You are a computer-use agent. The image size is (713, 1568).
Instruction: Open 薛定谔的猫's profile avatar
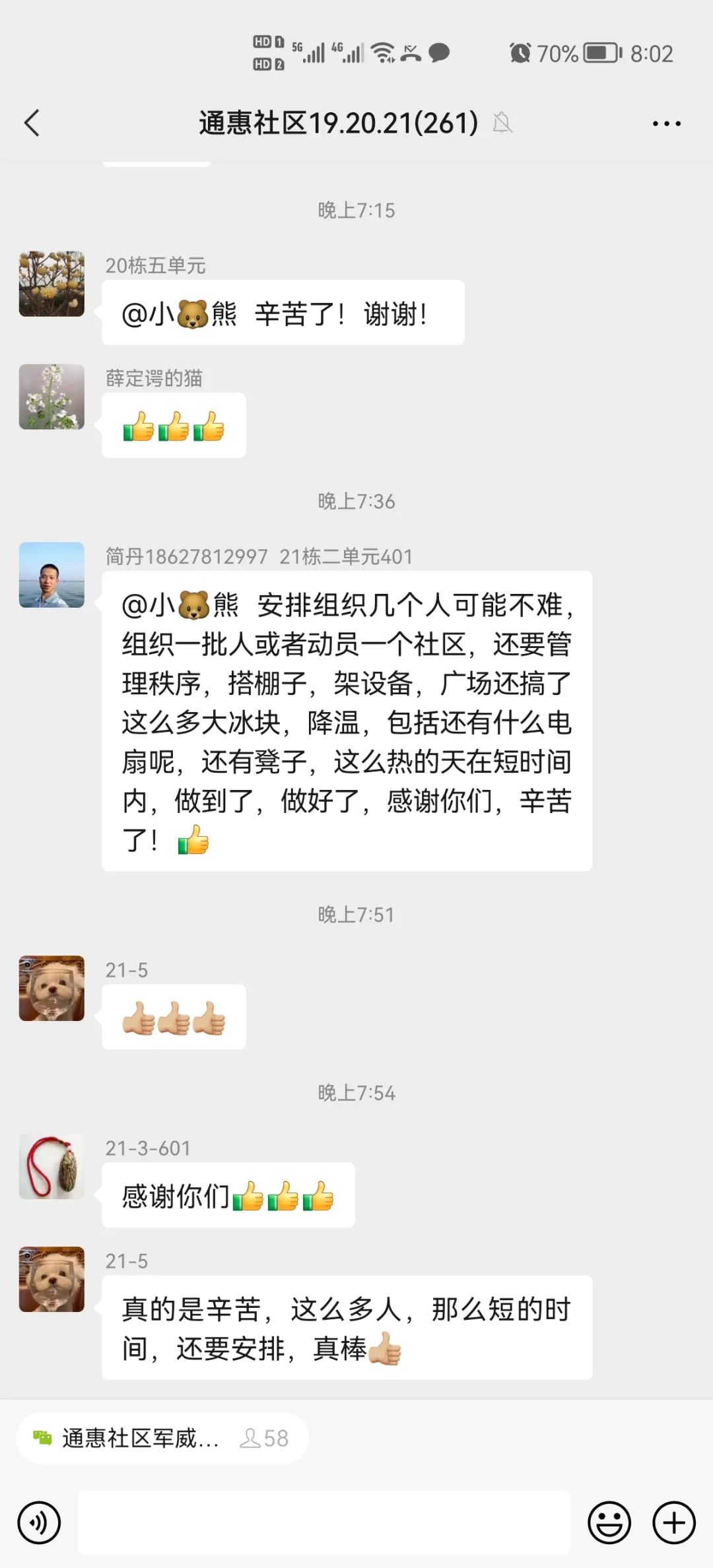point(51,397)
